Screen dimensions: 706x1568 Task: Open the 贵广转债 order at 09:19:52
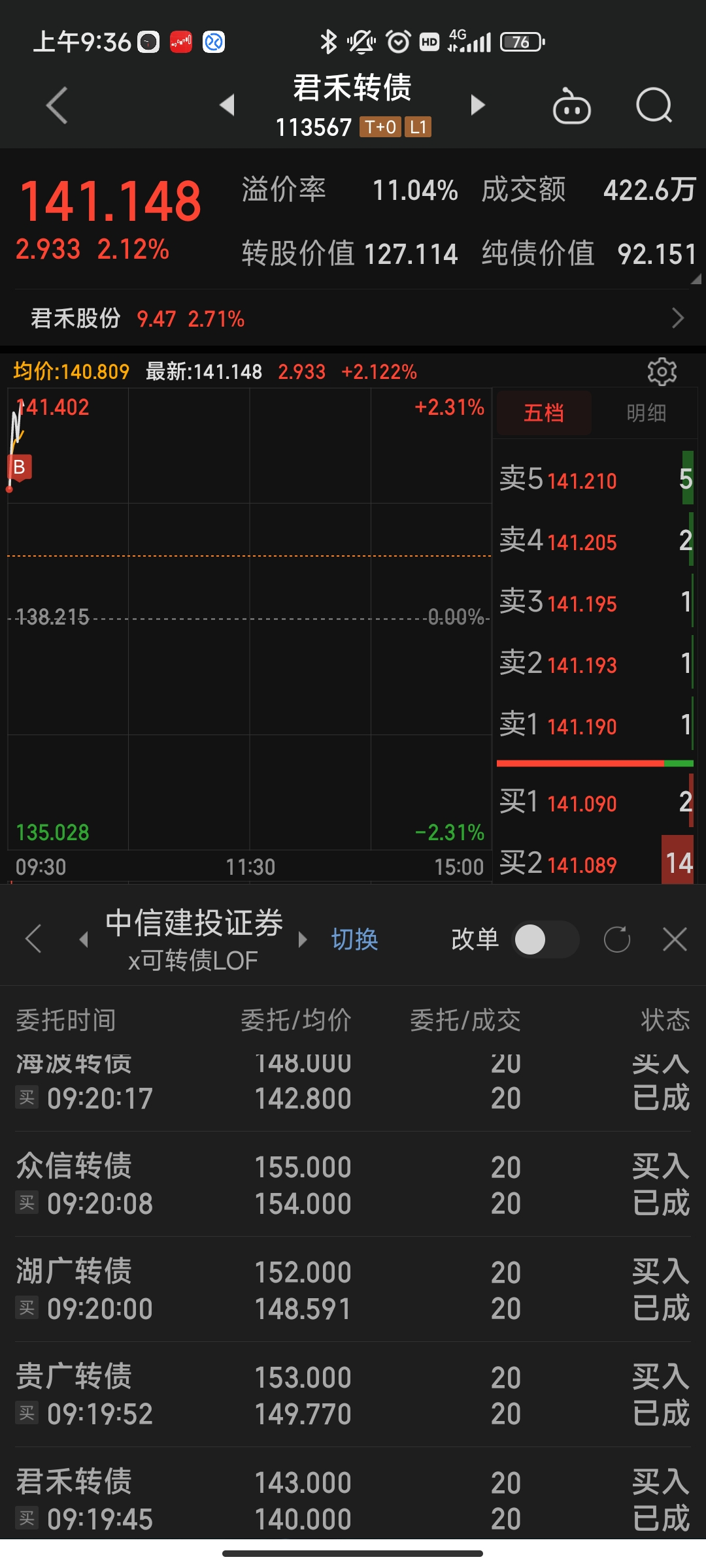(353, 1396)
